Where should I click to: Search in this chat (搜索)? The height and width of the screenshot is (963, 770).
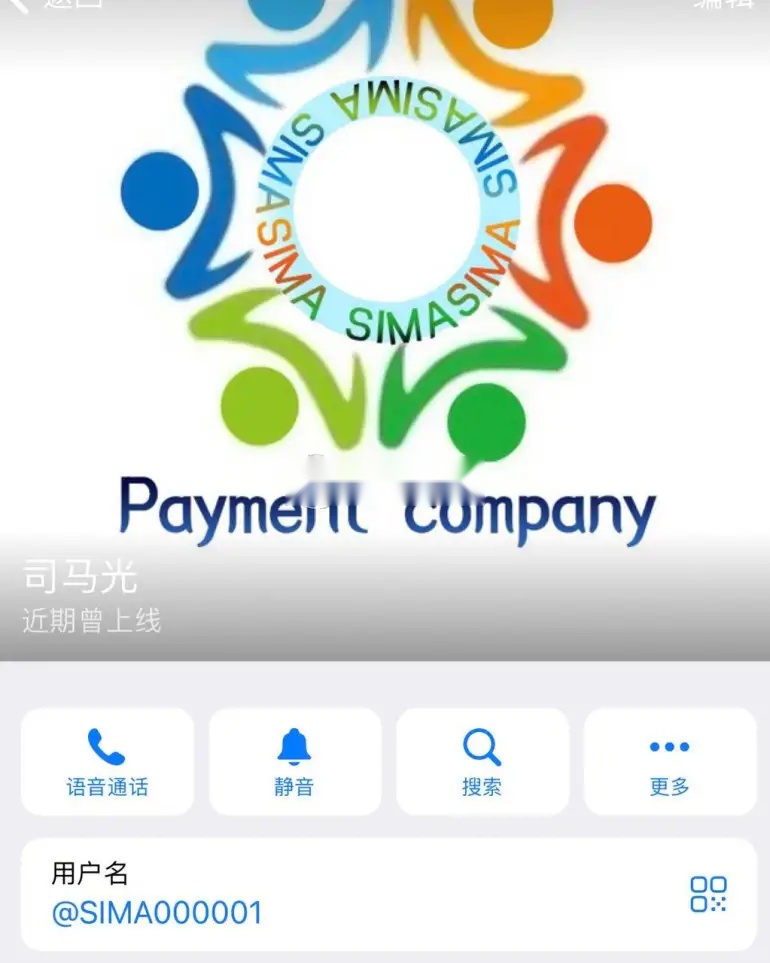(x=481, y=762)
